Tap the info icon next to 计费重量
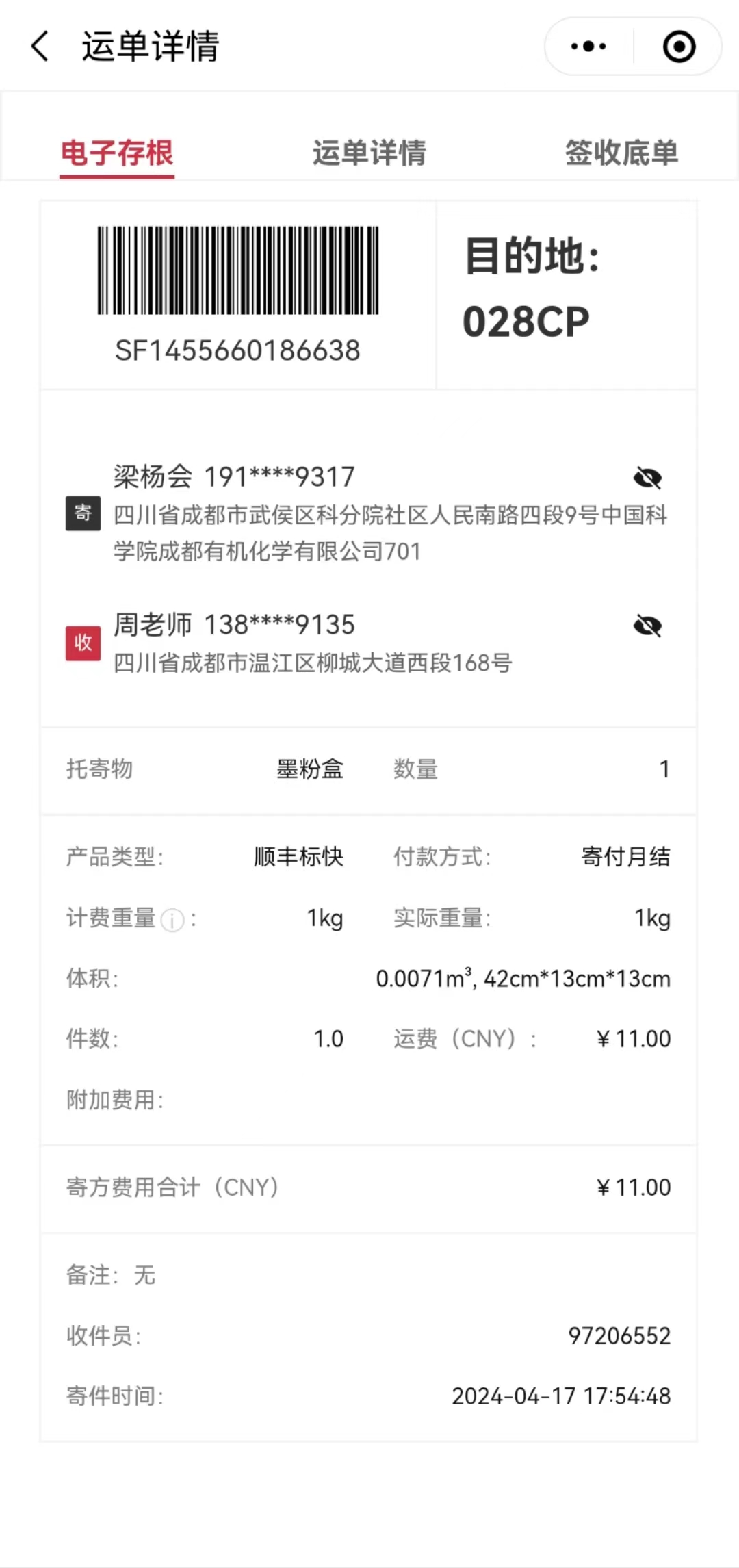The image size is (739, 1568). 172,920
